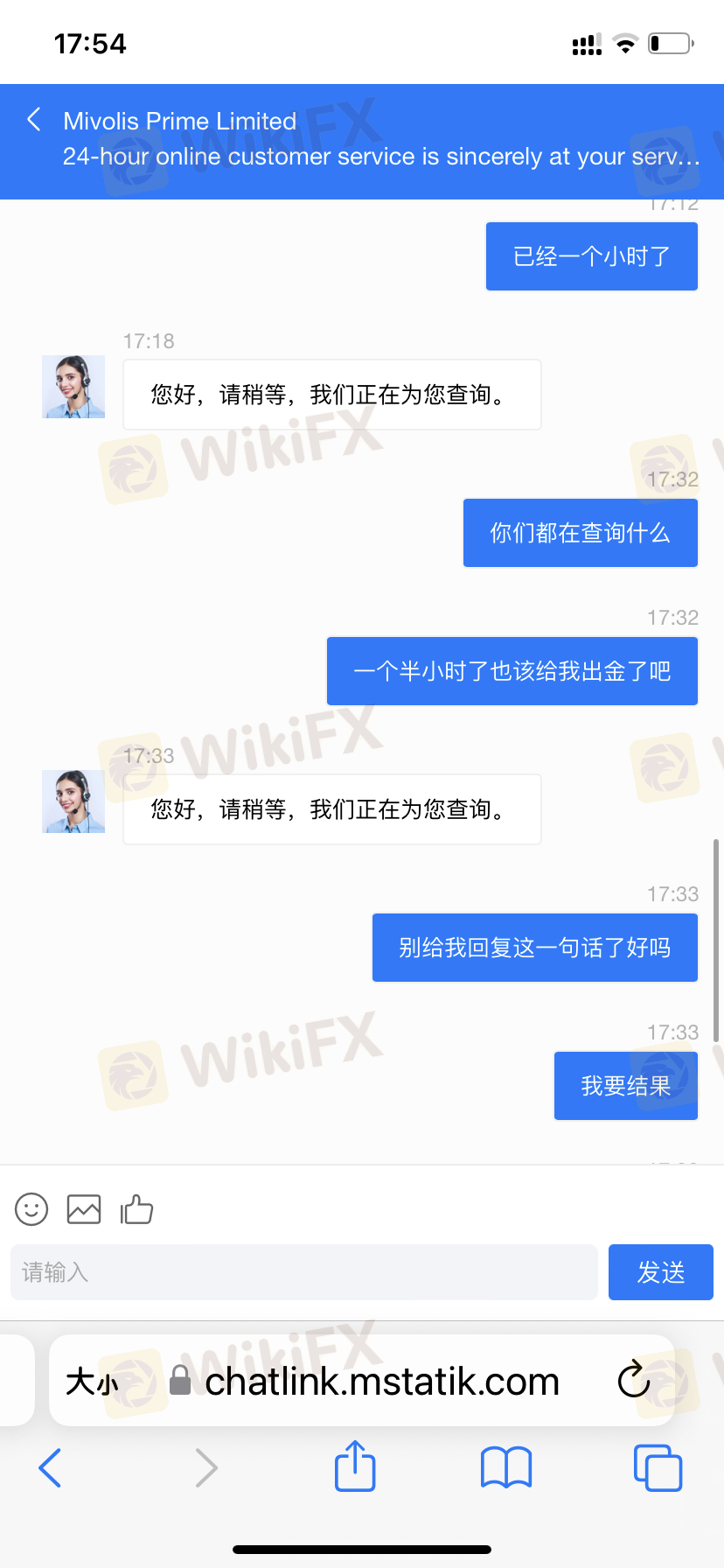This screenshot has width=724, height=1568.
Task: Go back from Mivolis Prime Limited chat
Action: pos(35,120)
